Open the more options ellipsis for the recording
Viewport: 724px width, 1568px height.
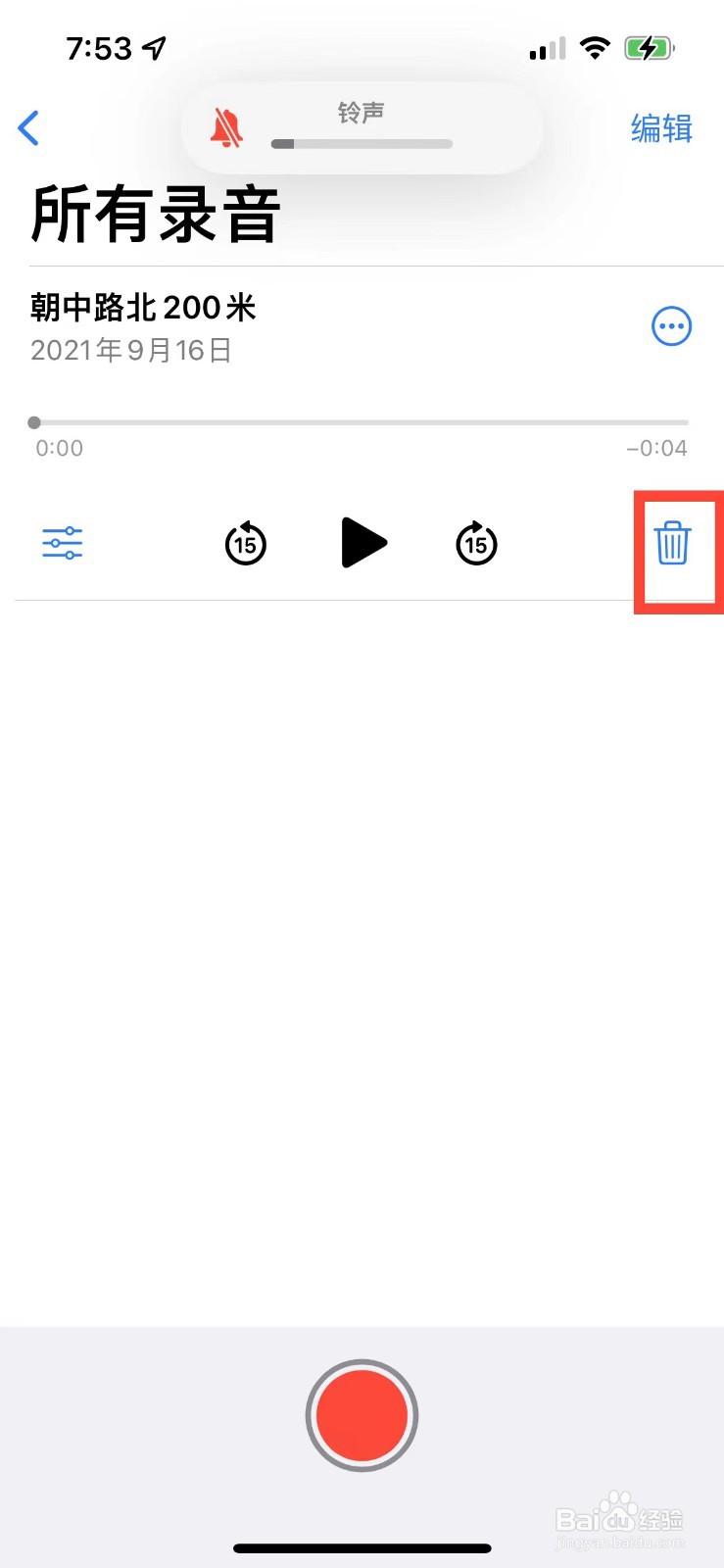[x=671, y=326]
